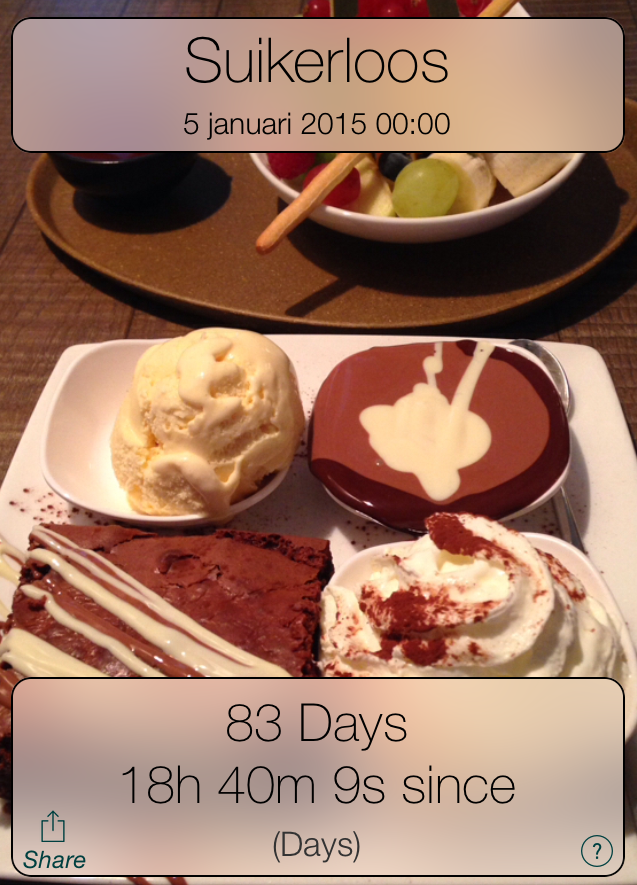The image size is (637, 885).
Task: Open the help question mark
Action: (x=596, y=850)
